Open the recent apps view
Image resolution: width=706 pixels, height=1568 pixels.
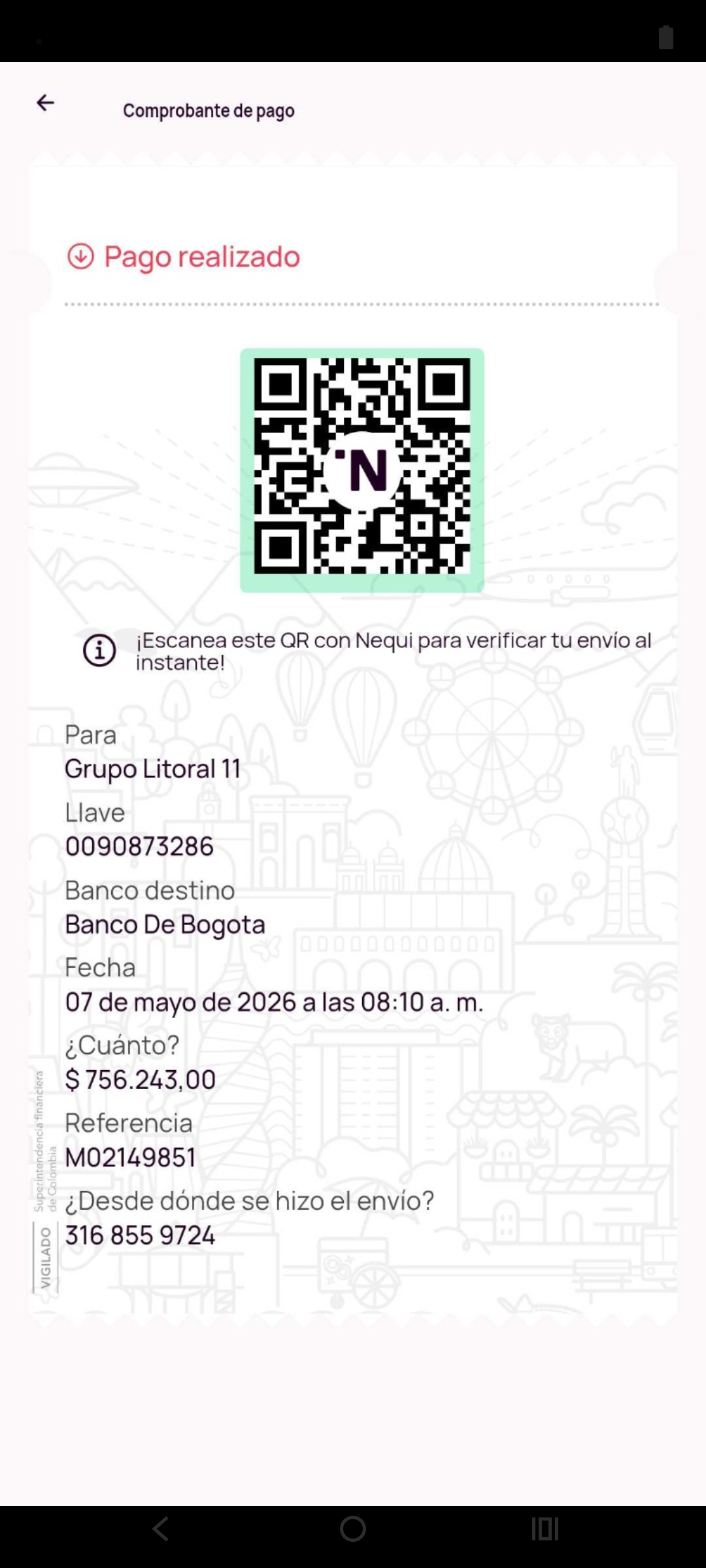pyautogui.click(x=545, y=1529)
